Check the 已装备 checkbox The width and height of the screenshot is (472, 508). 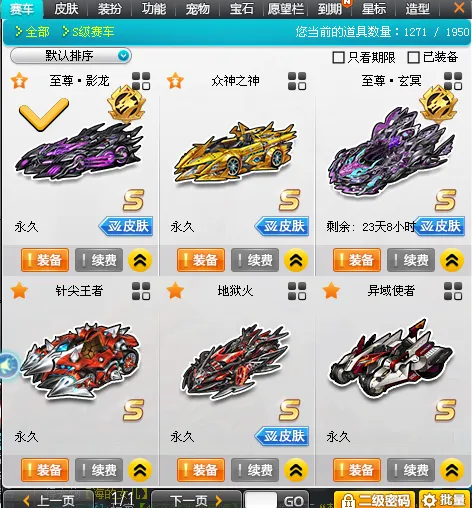[x=413, y=57]
